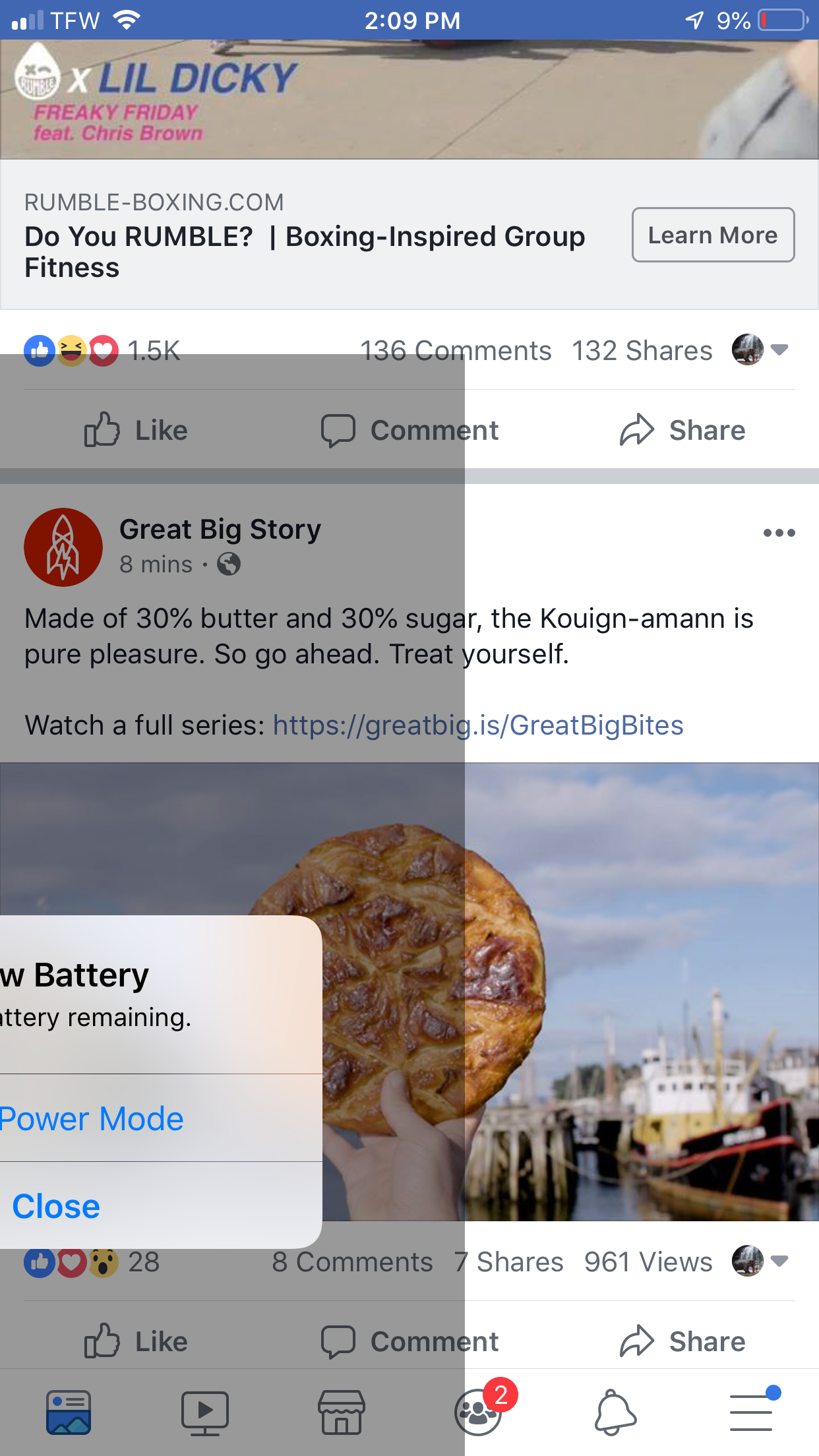This screenshot has height=1456, width=819.
Task: Like the Rumble Boxing post
Action: point(136,430)
